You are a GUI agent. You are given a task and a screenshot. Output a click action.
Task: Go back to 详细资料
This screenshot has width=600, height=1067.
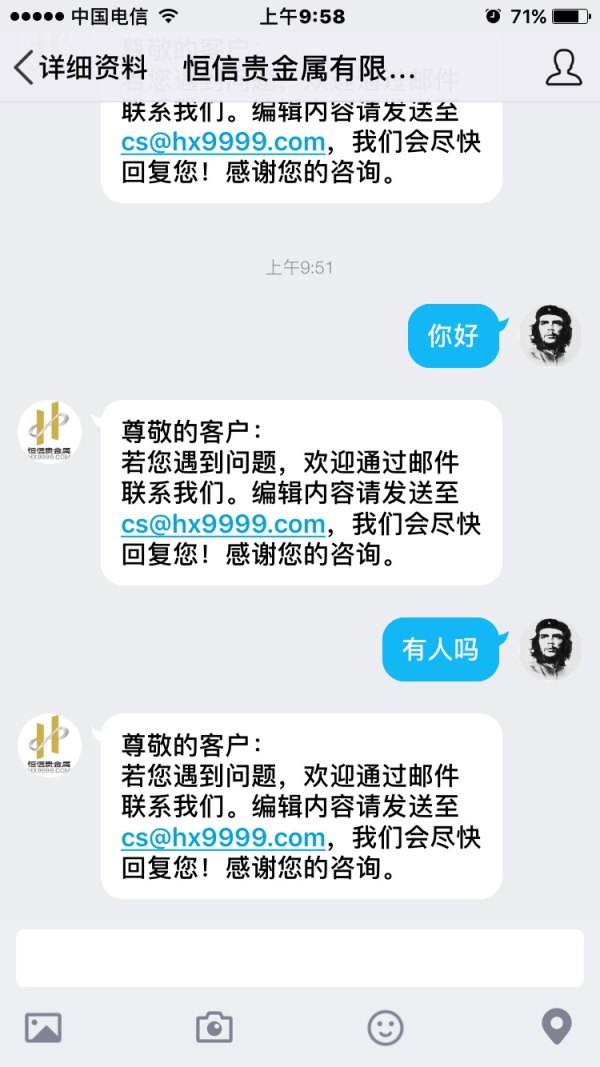80,68
